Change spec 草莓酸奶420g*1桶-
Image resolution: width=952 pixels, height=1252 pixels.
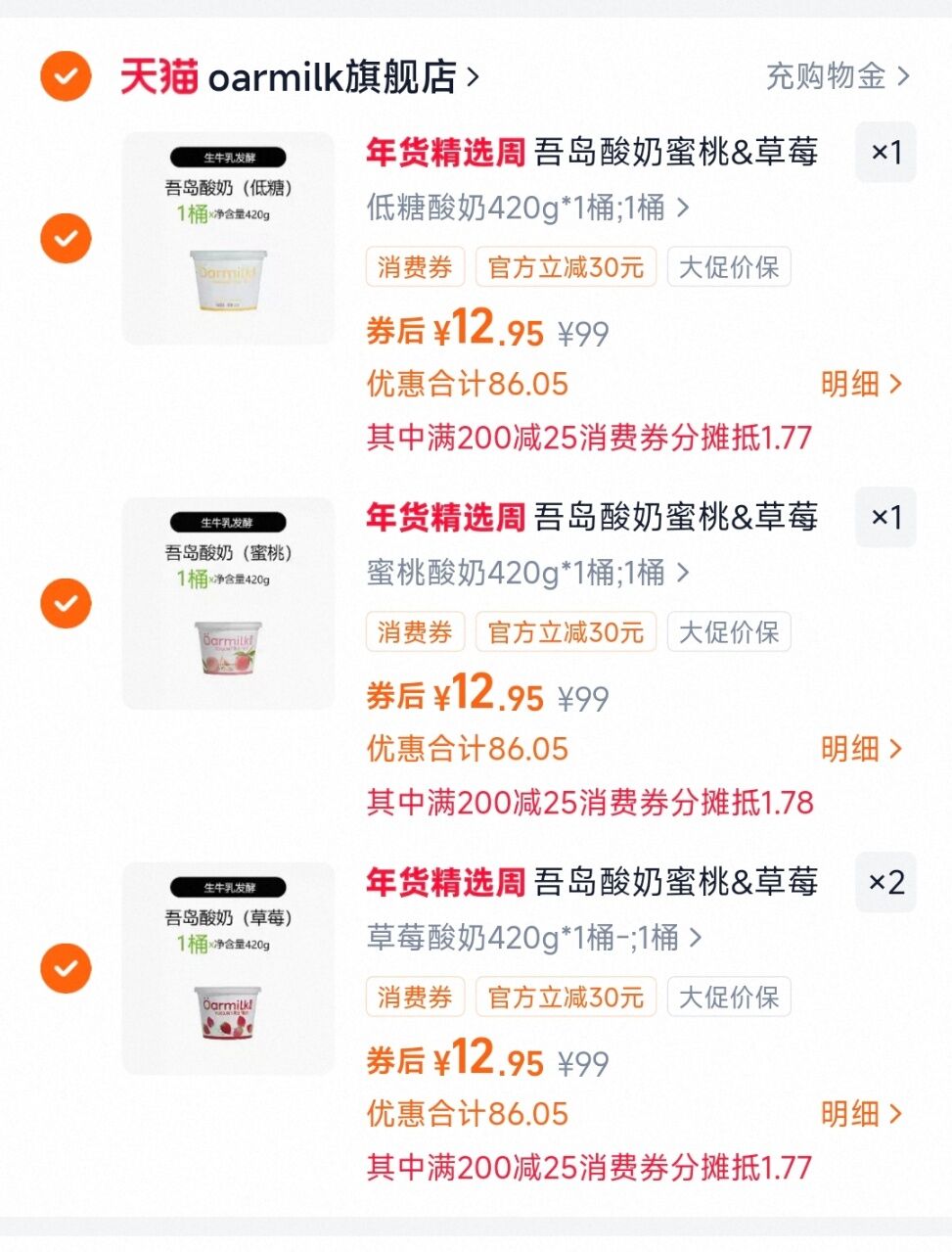(x=533, y=938)
